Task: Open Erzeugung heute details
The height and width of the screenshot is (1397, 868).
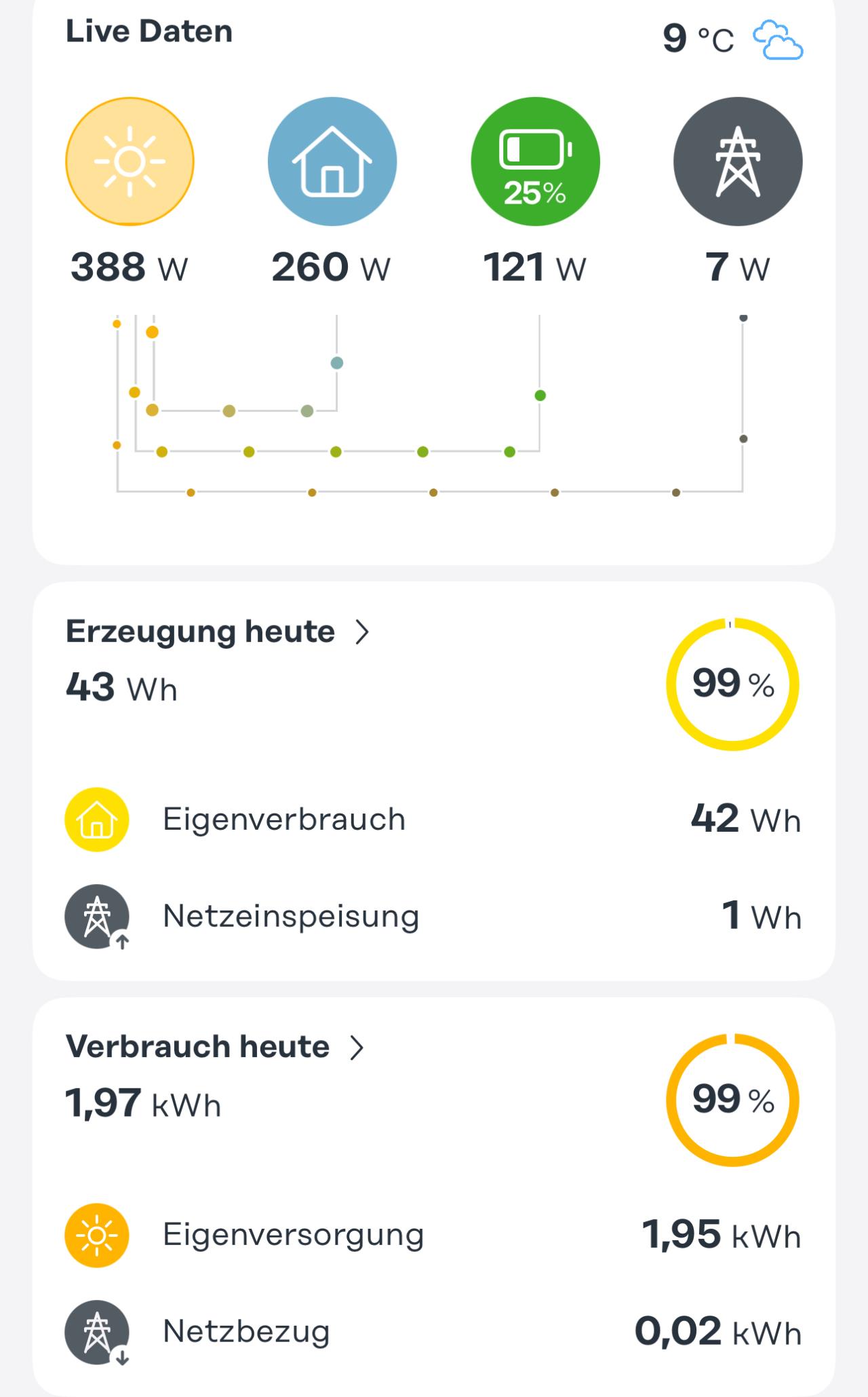Action: point(217,632)
